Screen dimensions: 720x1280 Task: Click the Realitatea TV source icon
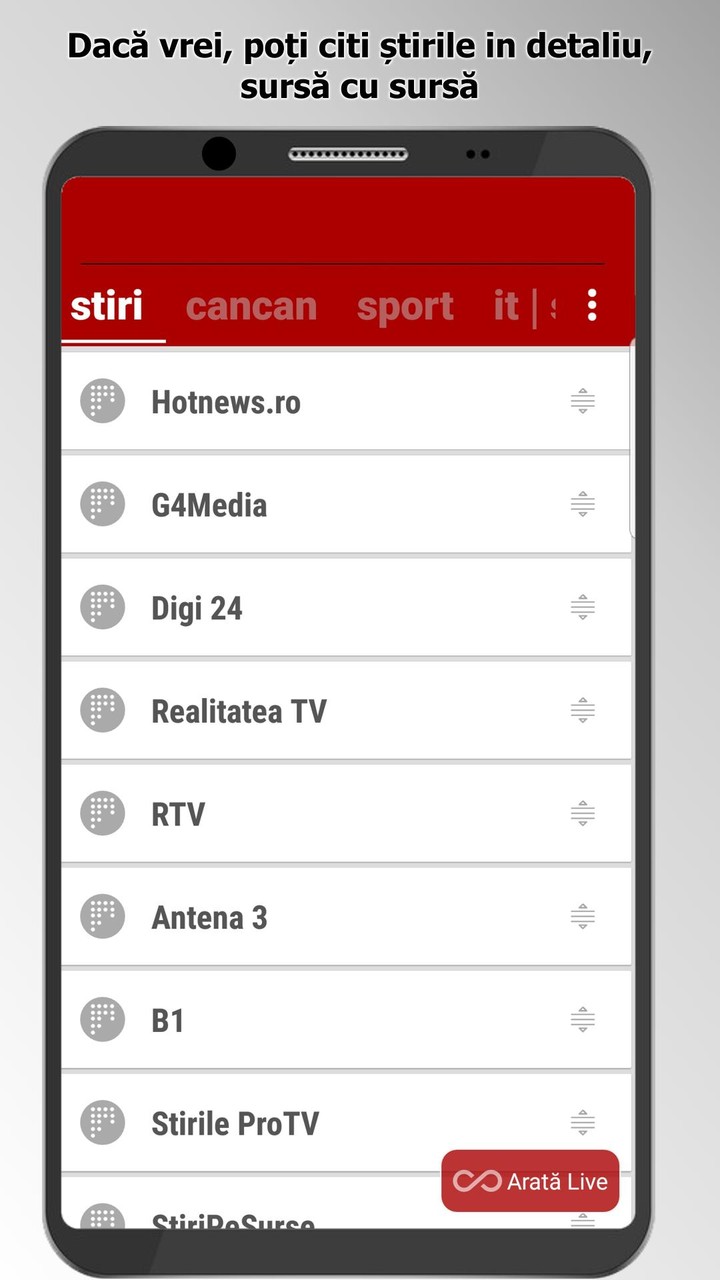click(x=101, y=710)
